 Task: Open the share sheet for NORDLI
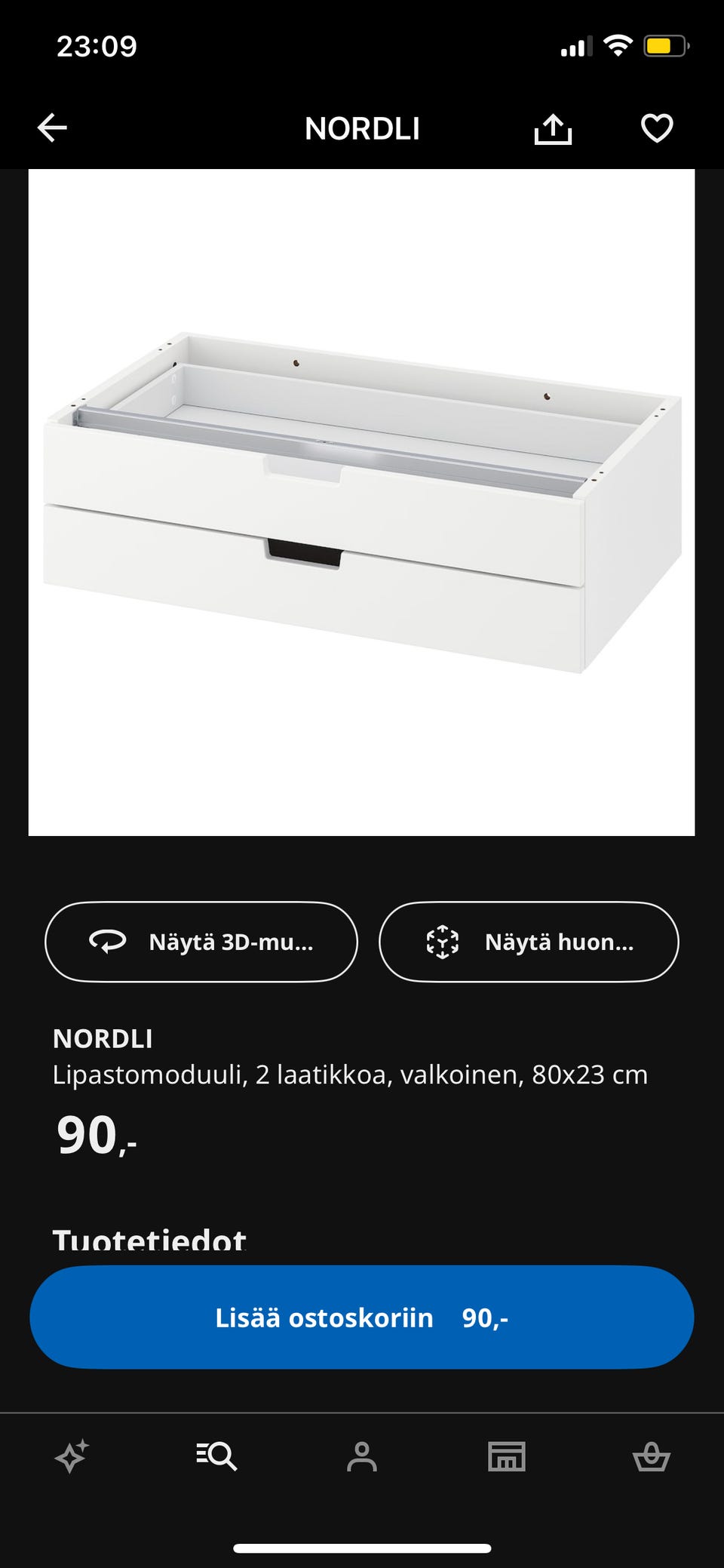point(554,127)
